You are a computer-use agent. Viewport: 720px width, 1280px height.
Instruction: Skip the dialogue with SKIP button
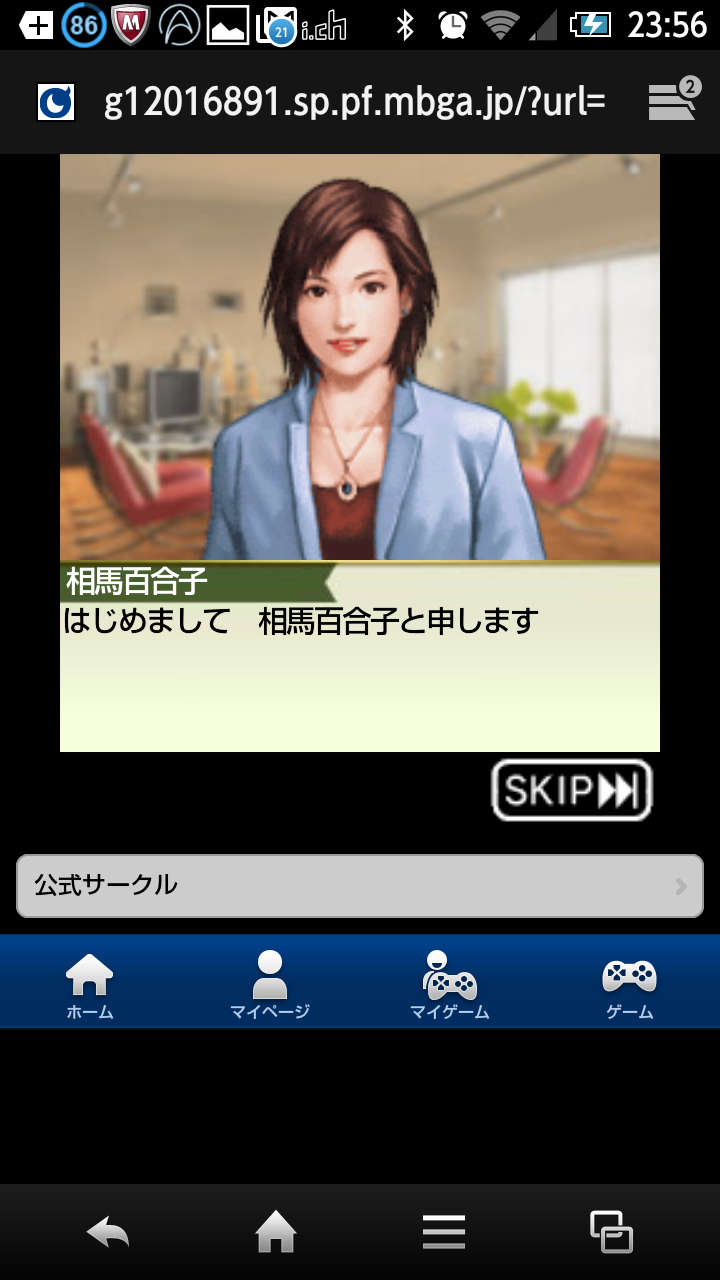coord(571,790)
